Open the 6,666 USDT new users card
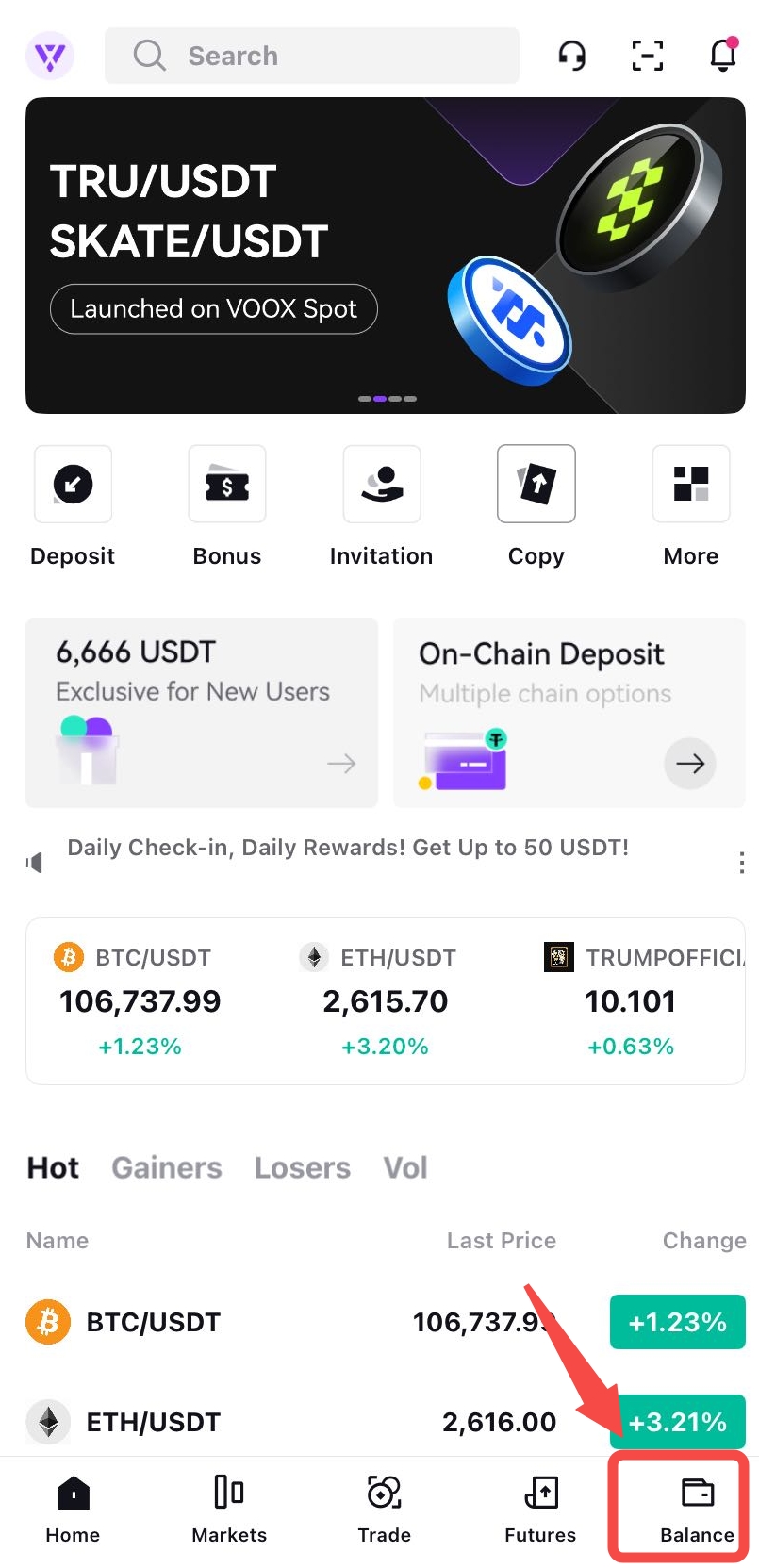Viewport: 759px width, 1568px height. click(x=202, y=713)
